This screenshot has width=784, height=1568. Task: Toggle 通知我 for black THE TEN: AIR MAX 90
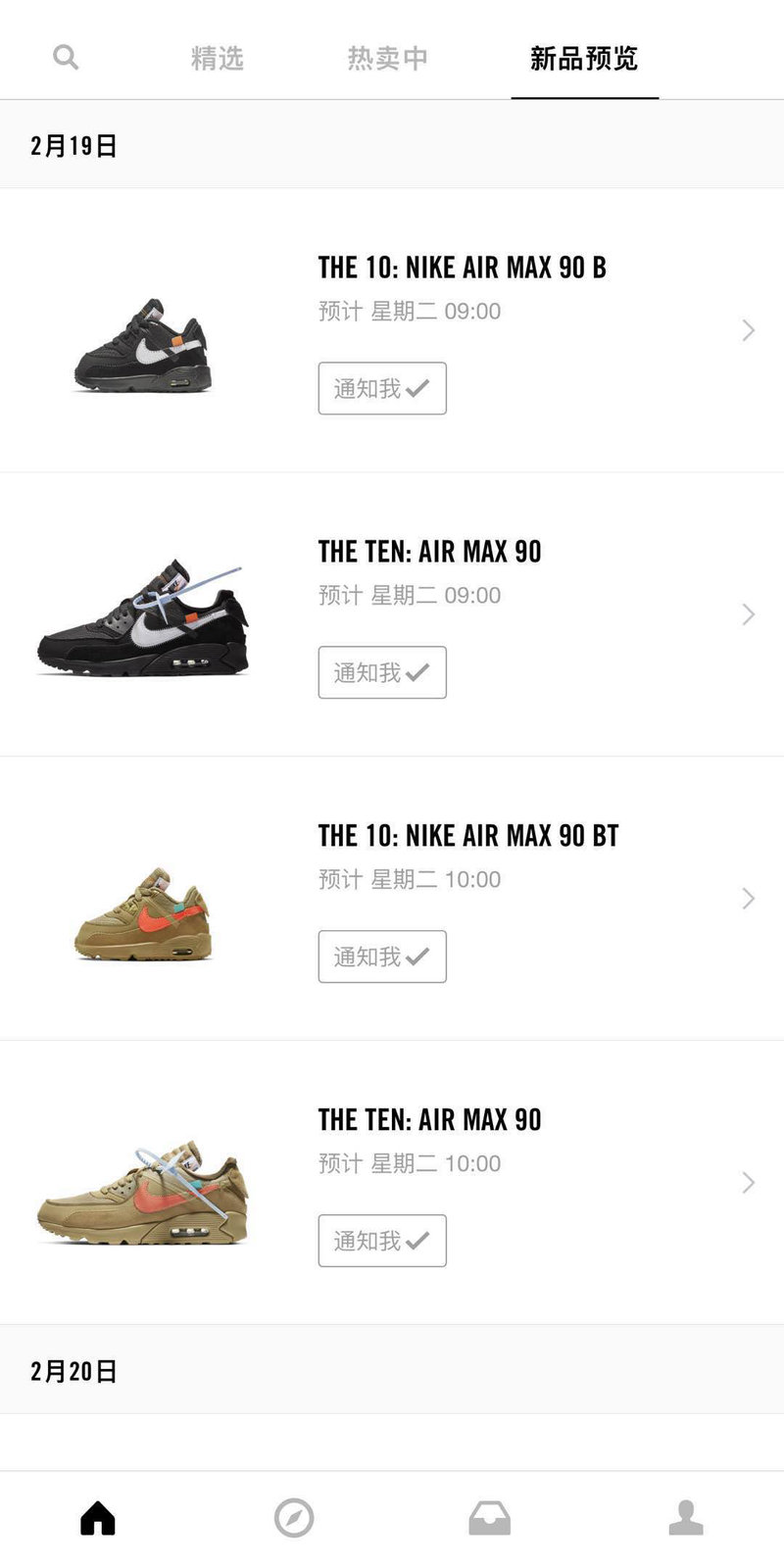coord(382,672)
